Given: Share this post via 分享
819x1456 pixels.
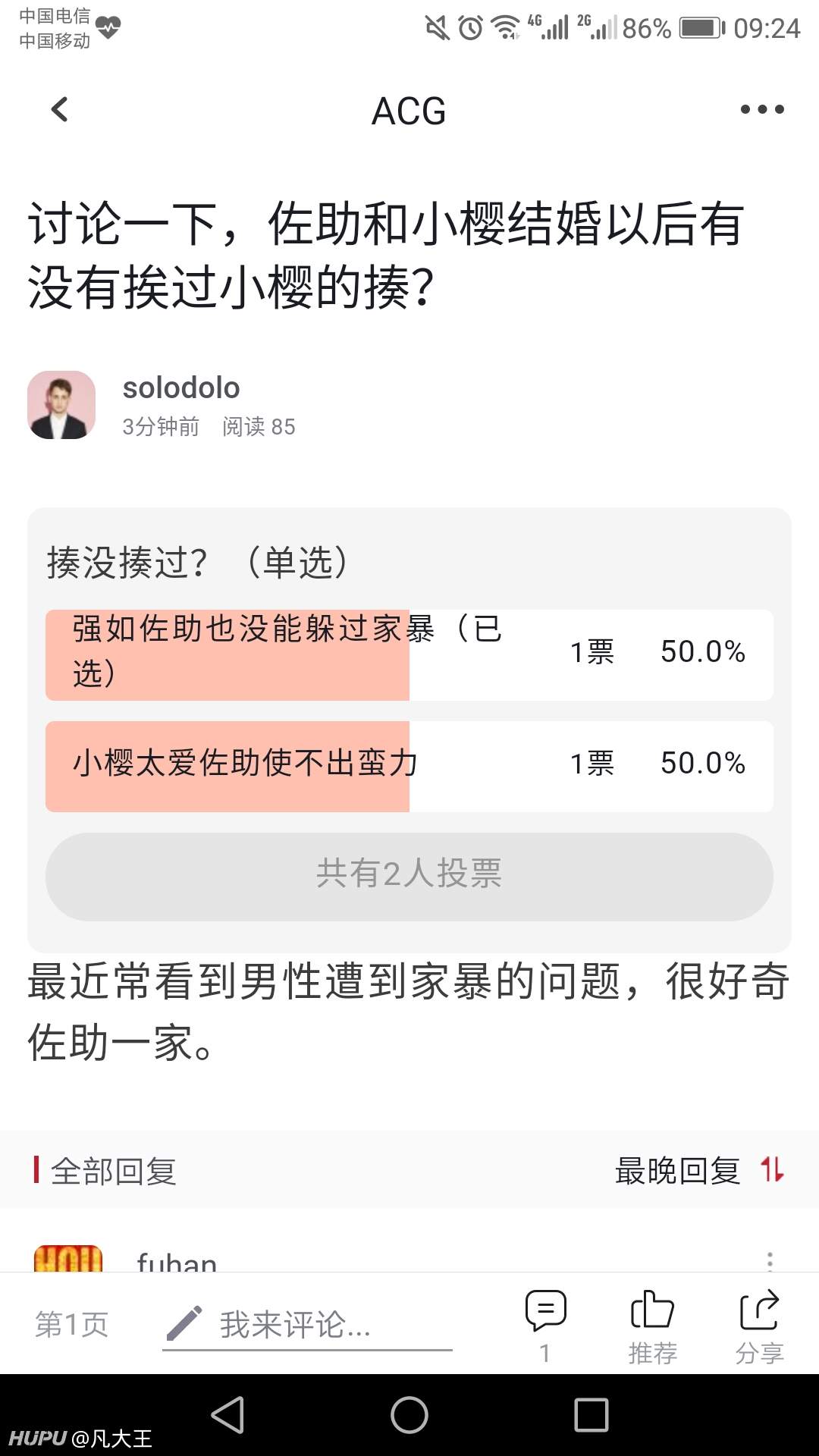Looking at the screenshot, I should pyautogui.click(x=759, y=1327).
